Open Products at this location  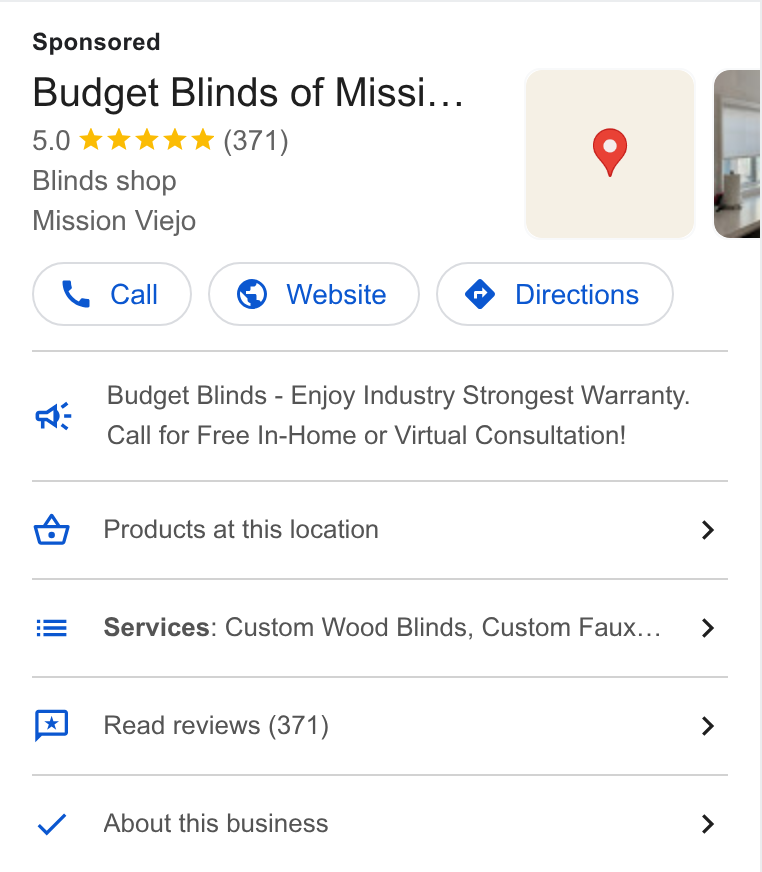point(380,530)
